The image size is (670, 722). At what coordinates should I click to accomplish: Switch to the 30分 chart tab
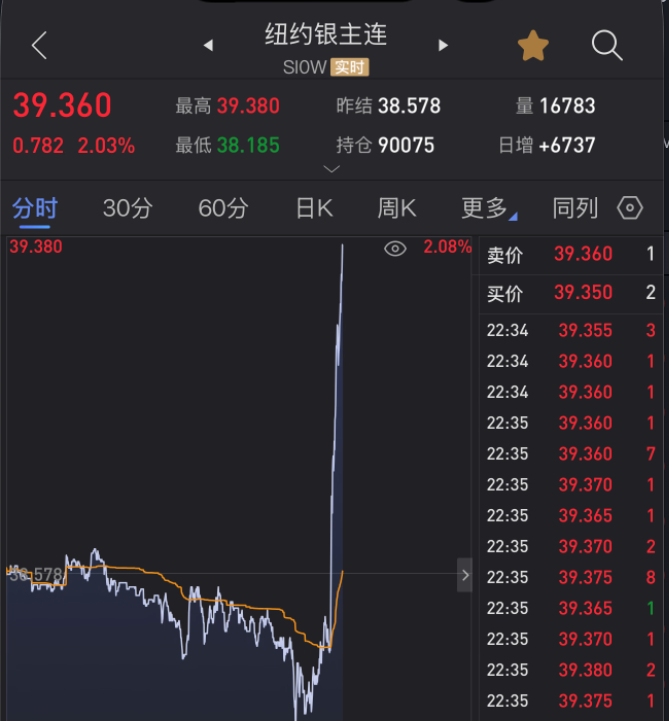128,208
